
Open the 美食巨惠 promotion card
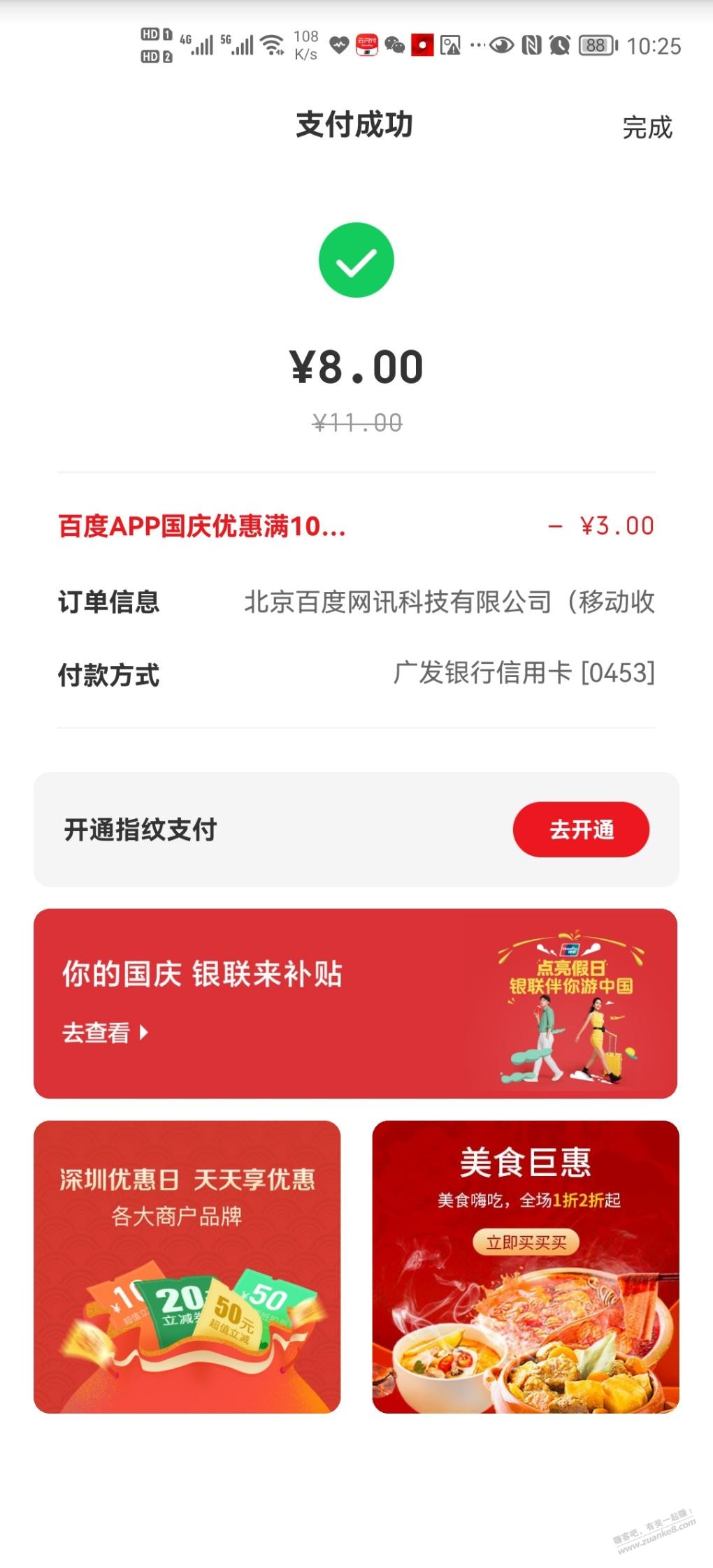click(x=525, y=1266)
